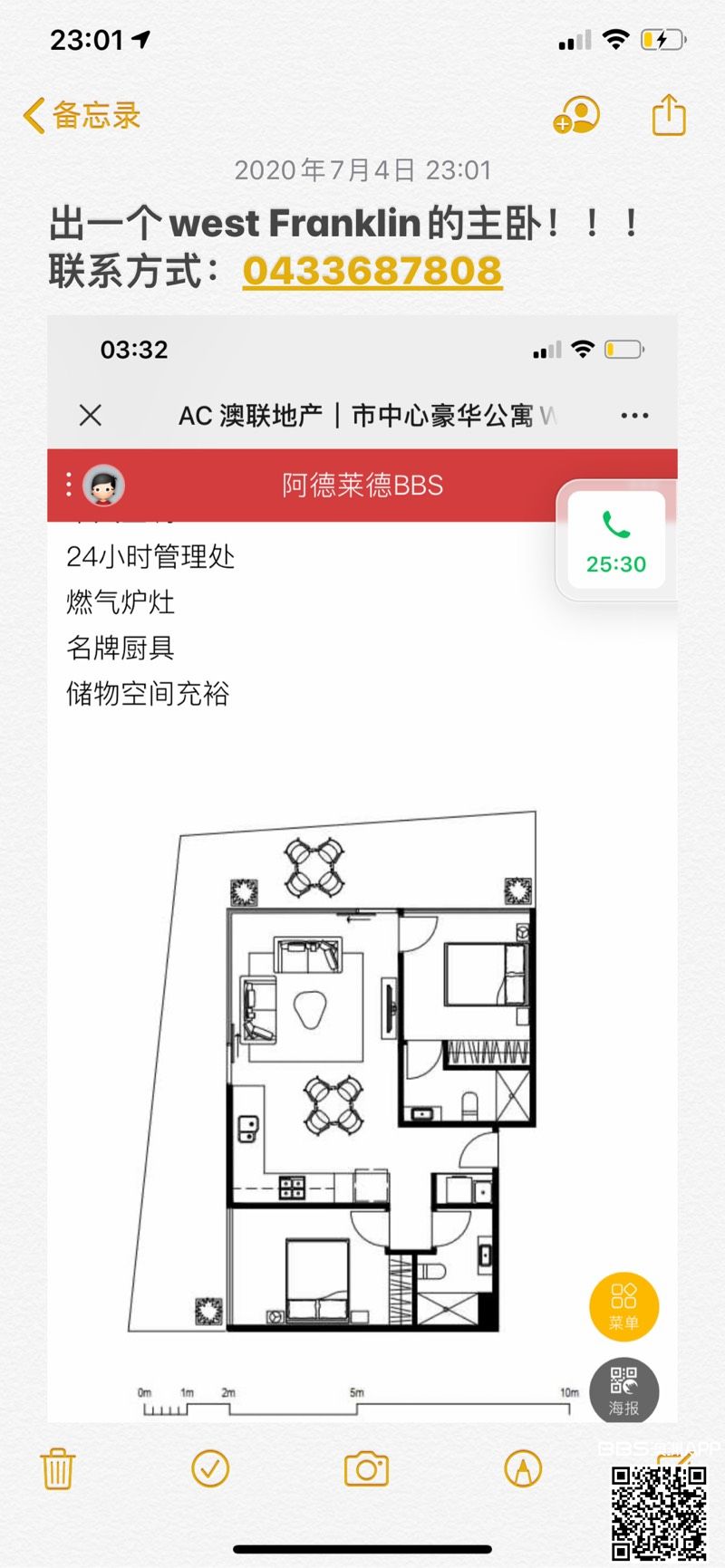725x1568 pixels.
Task: Call the phone number 0433687808
Action: coord(372,271)
